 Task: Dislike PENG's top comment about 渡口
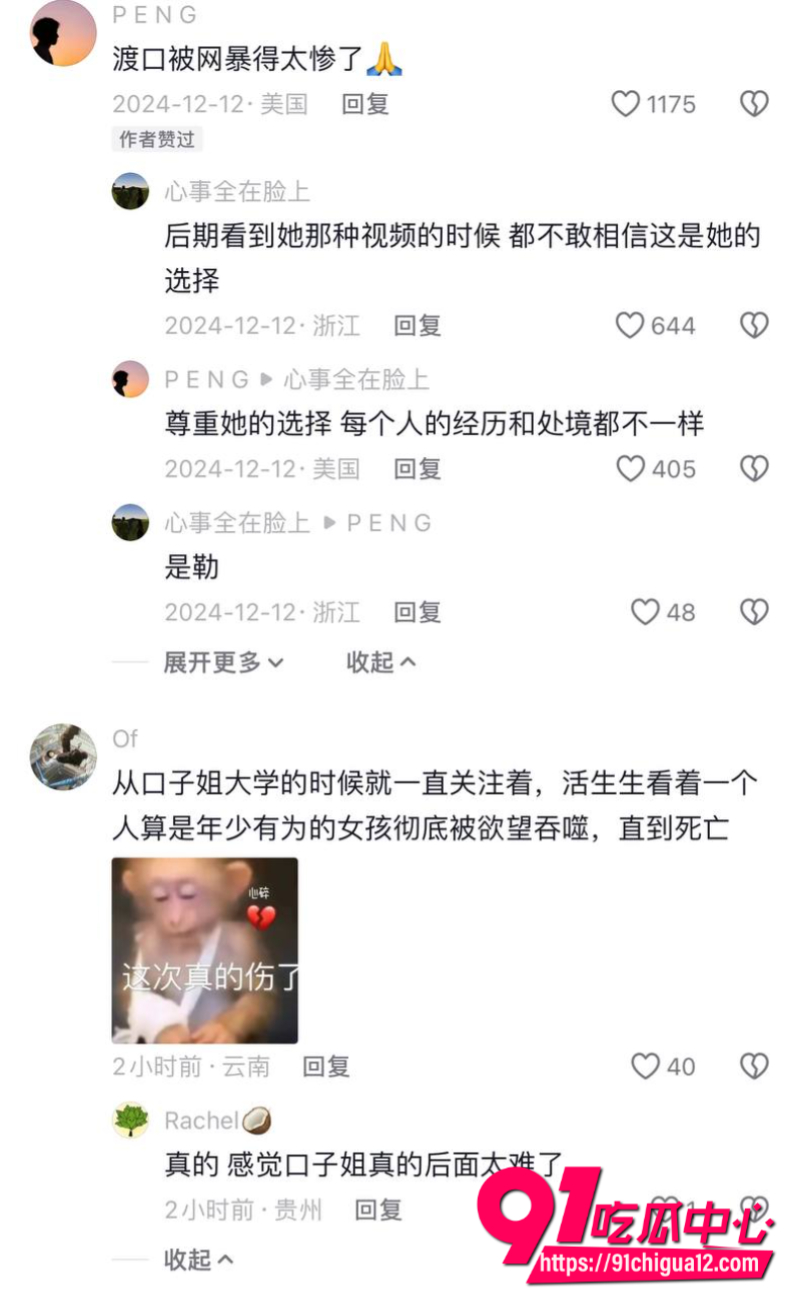(x=754, y=104)
